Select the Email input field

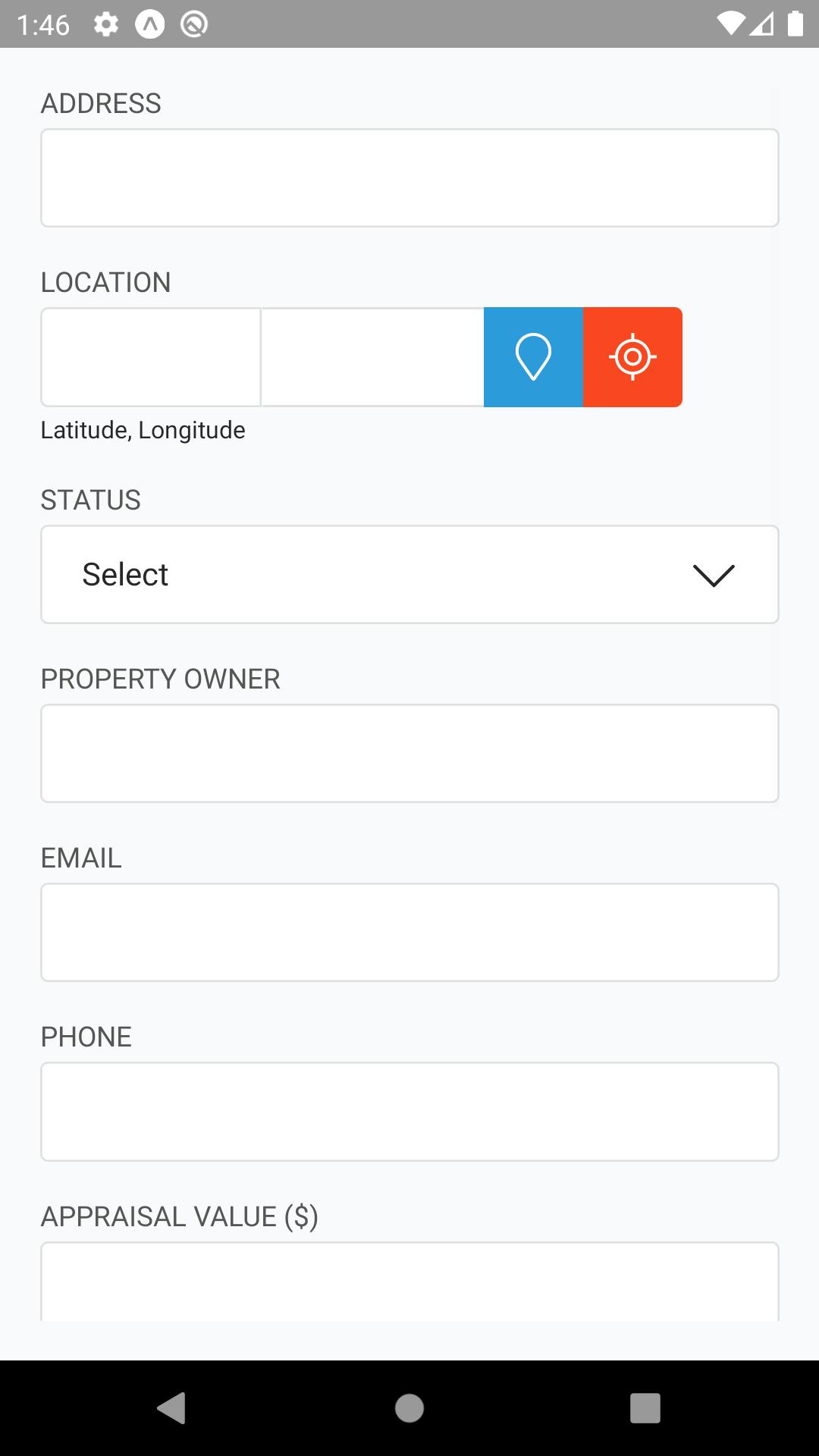pos(409,932)
